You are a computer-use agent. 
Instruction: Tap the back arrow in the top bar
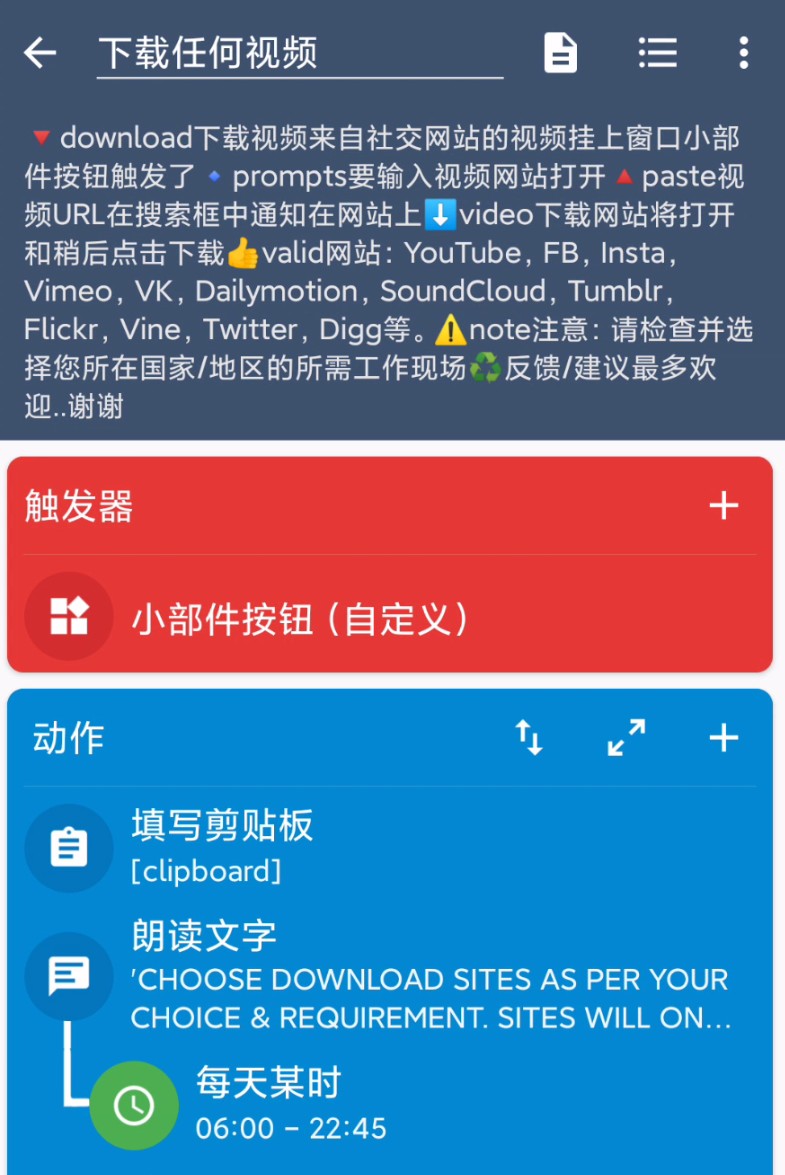pos(39,52)
